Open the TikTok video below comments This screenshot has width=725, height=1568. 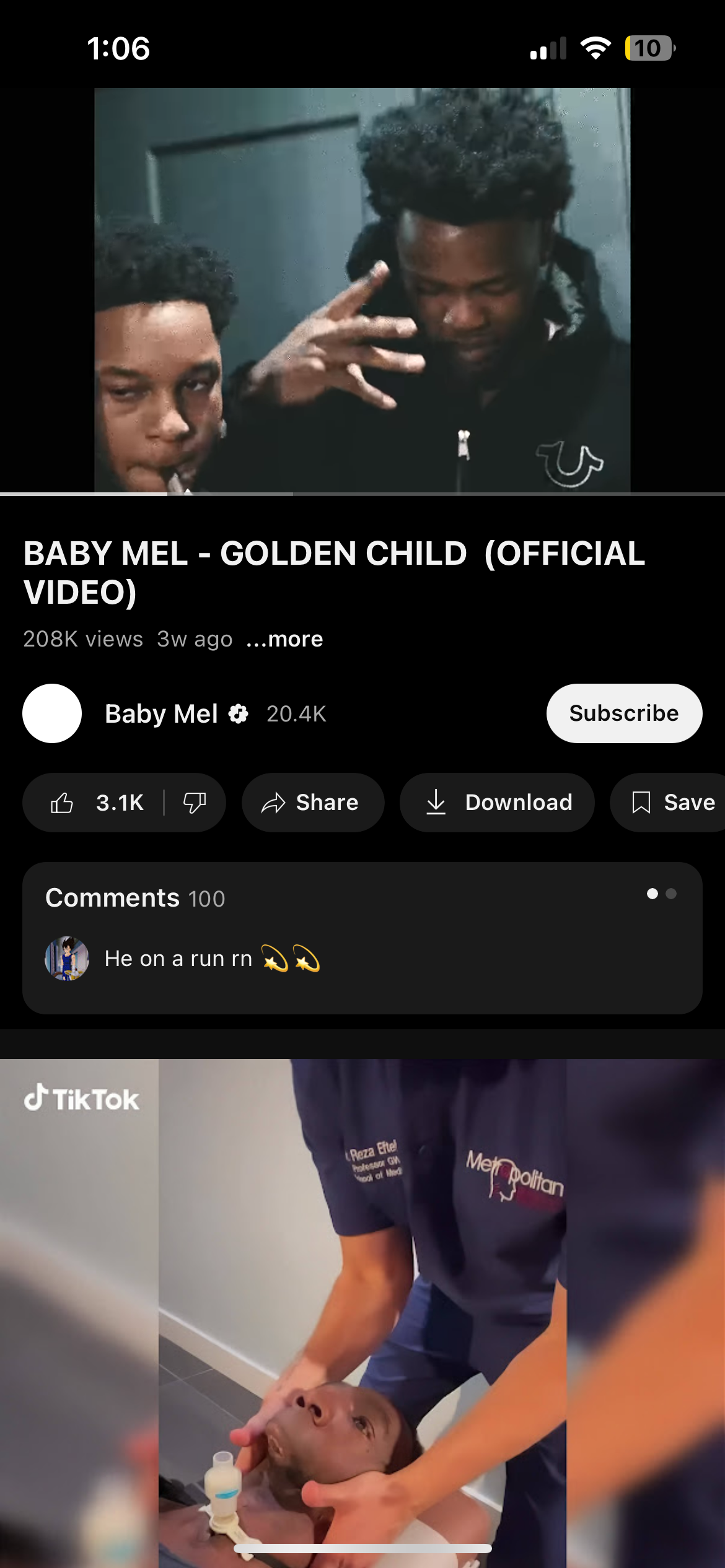pyautogui.click(x=362, y=1300)
